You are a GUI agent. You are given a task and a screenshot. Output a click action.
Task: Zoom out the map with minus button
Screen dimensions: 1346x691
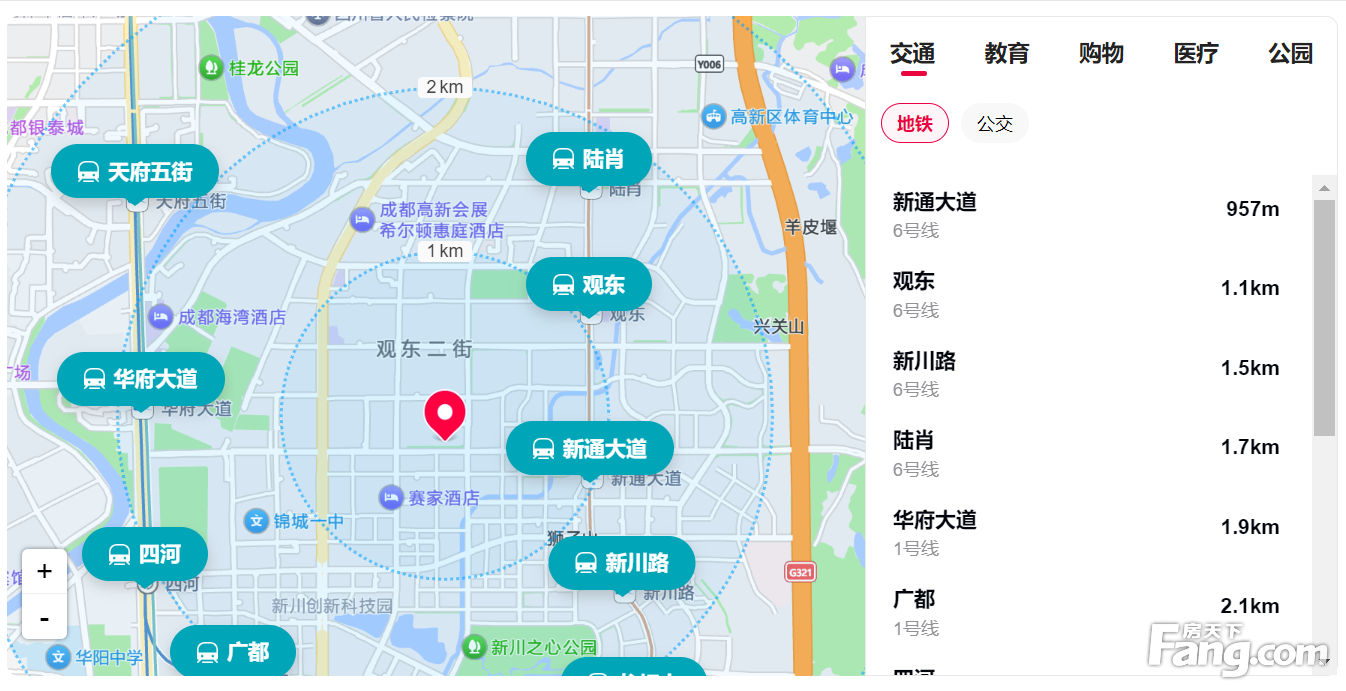click(x=44, y=618)
